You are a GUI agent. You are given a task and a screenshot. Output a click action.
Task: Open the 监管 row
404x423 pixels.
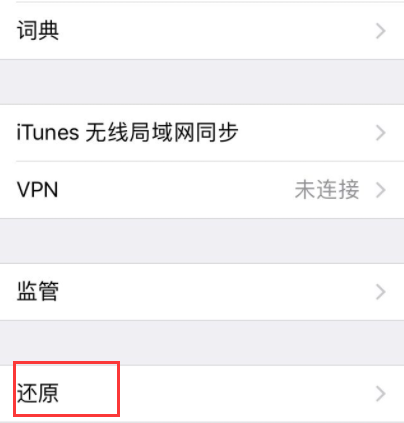click(x=202, y=292)
